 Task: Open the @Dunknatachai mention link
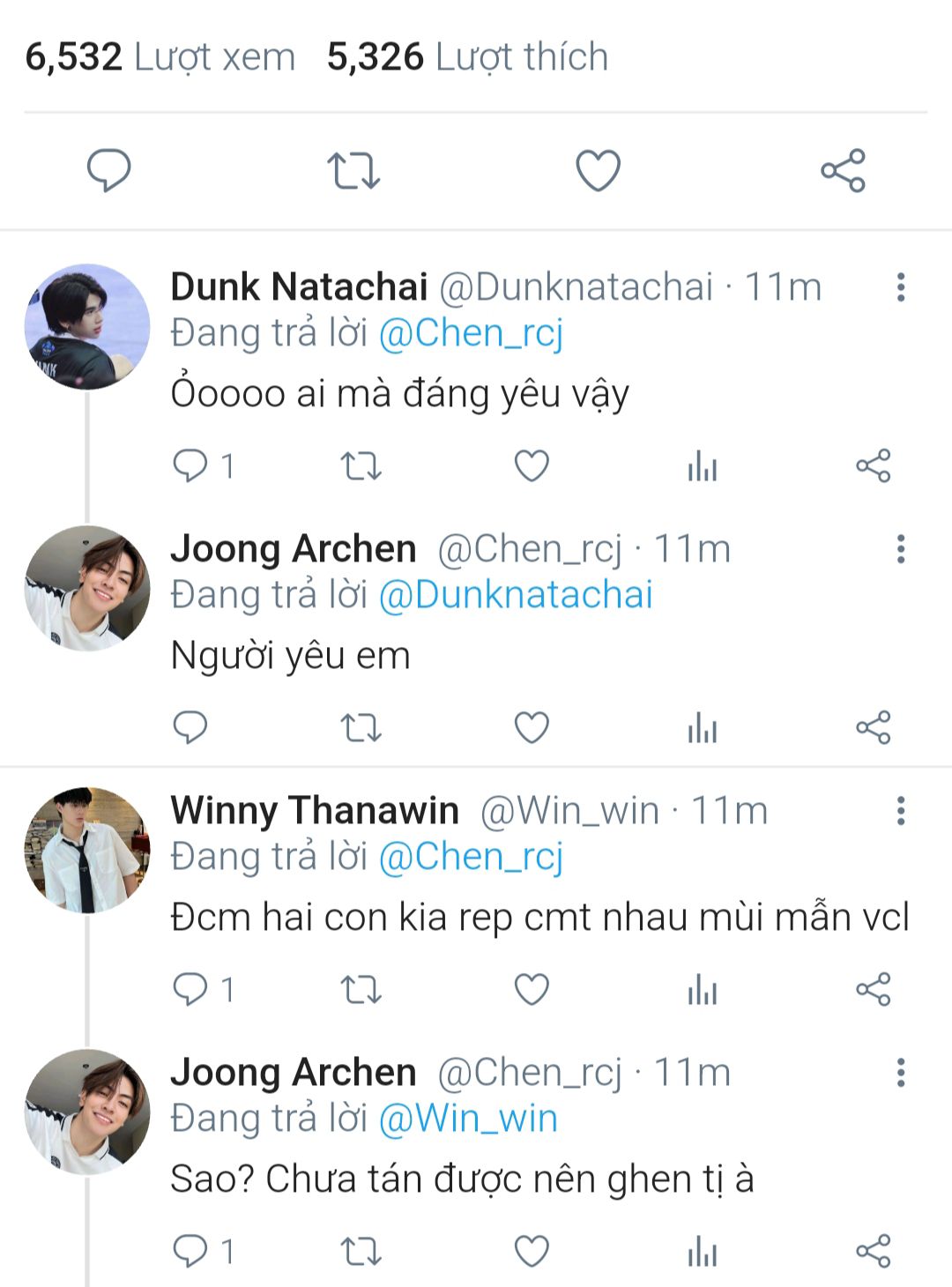[x=516, y=595]
